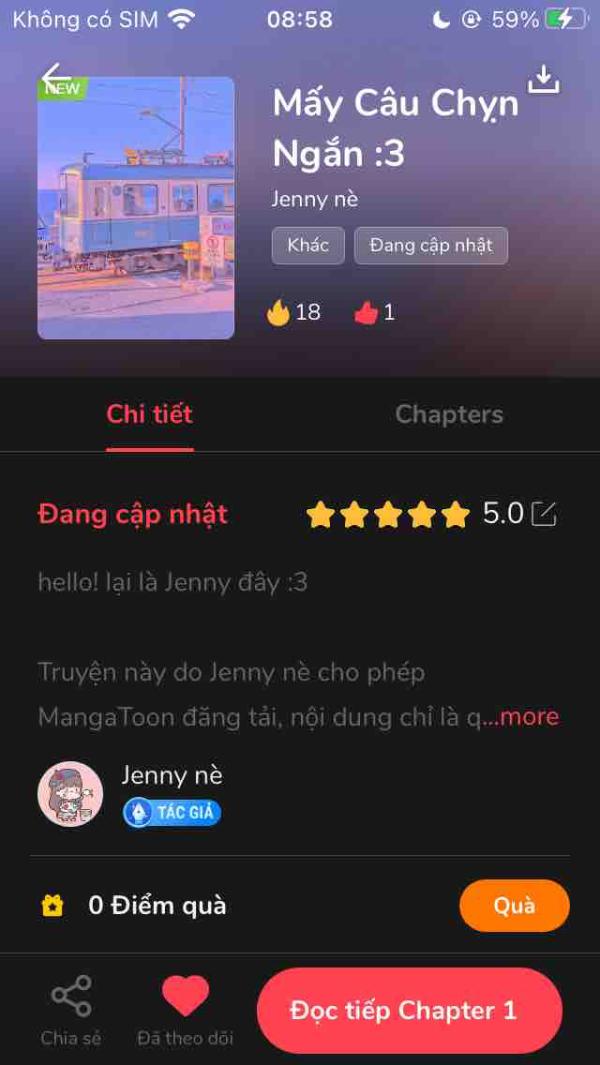Edit your rating with the pencil icon
The image size is (600, 1065).
[544, 514]
